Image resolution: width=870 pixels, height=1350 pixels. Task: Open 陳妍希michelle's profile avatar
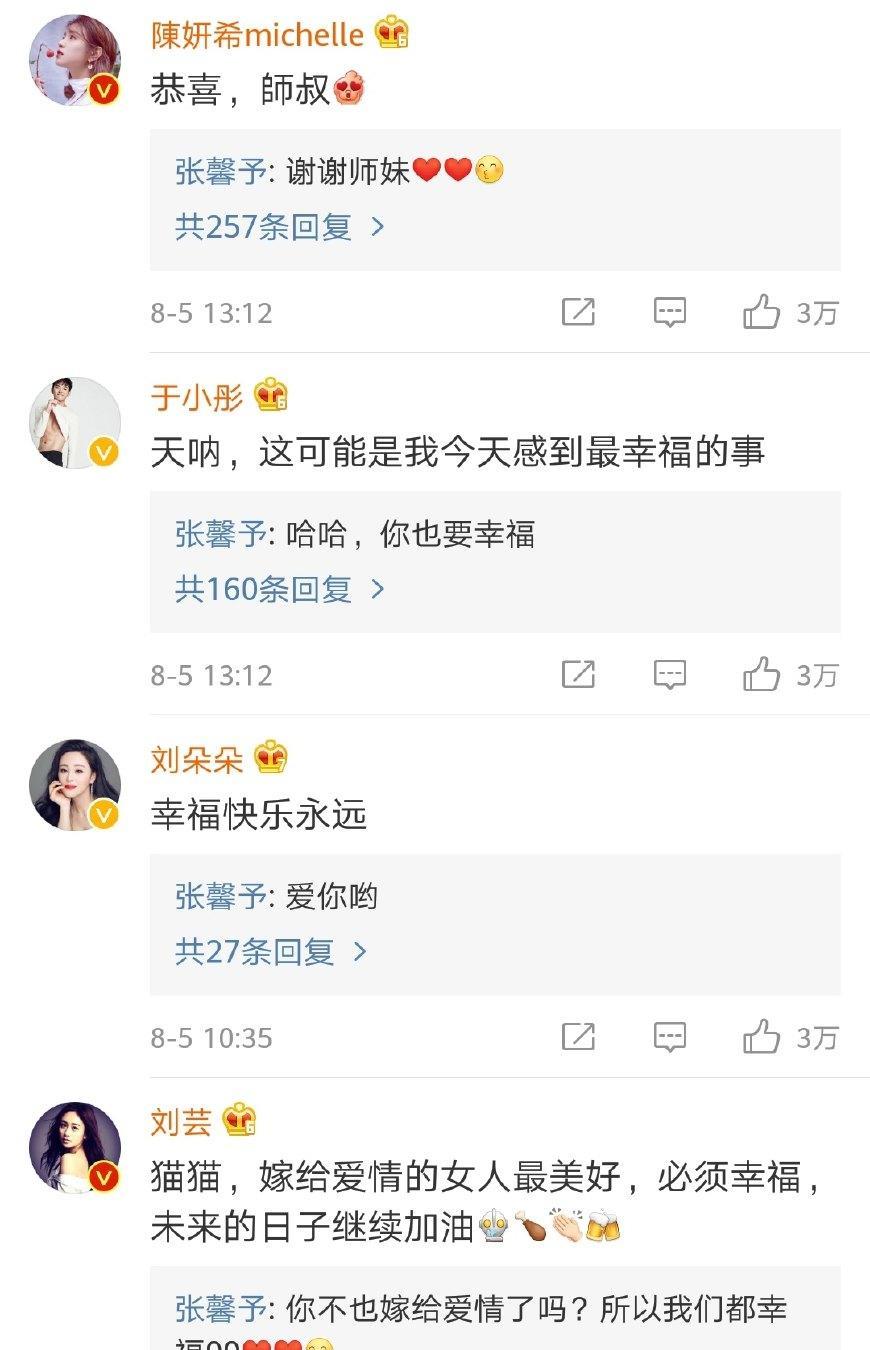(75, 60)
